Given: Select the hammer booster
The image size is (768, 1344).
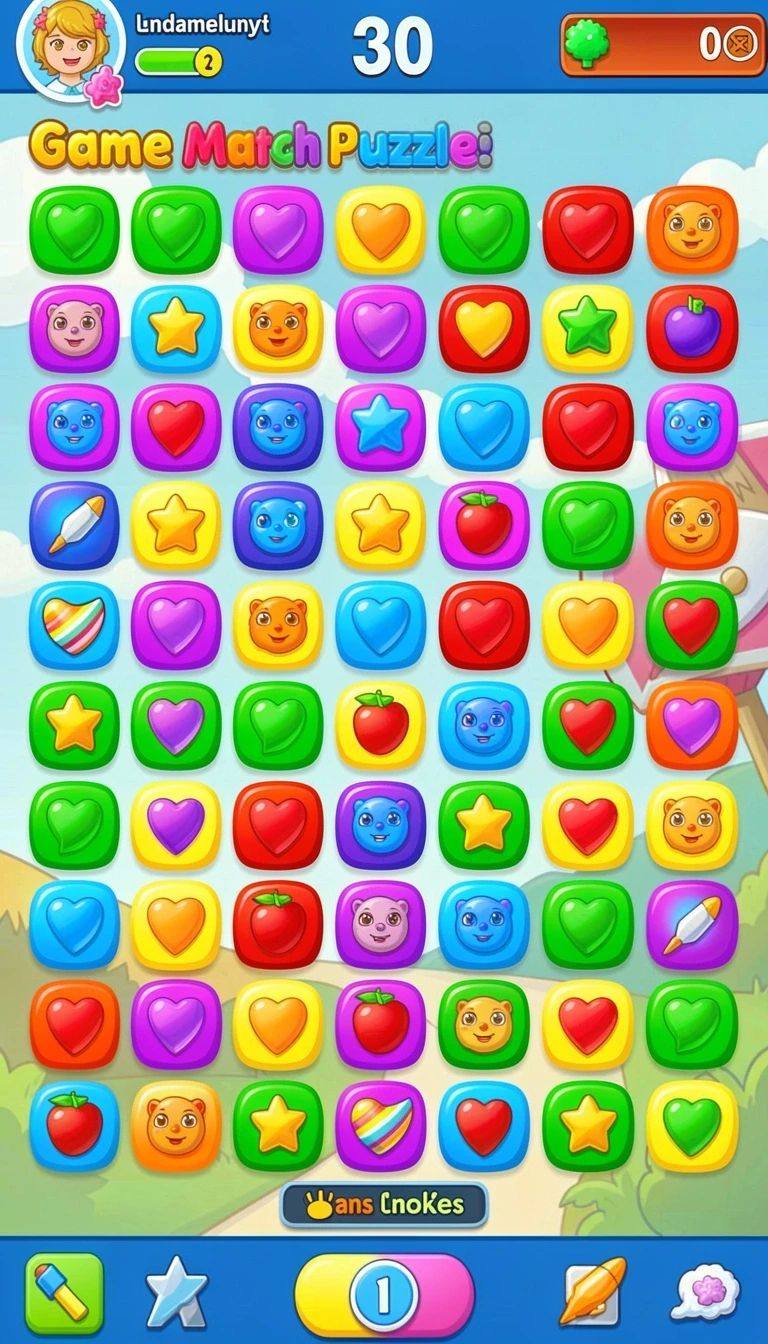Looking at the screenshot, I should (64, 1292).
